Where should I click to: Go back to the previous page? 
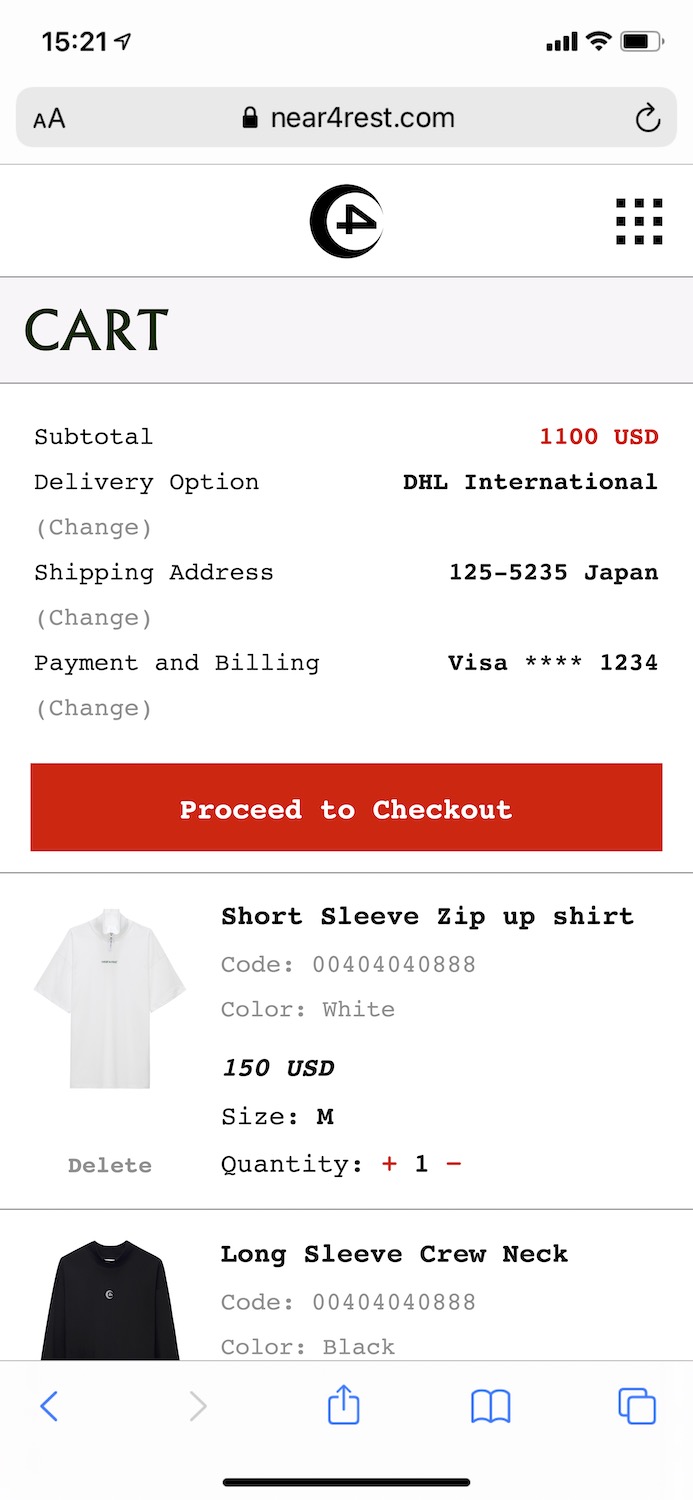pyautogui.click(x=49, y=1406)
